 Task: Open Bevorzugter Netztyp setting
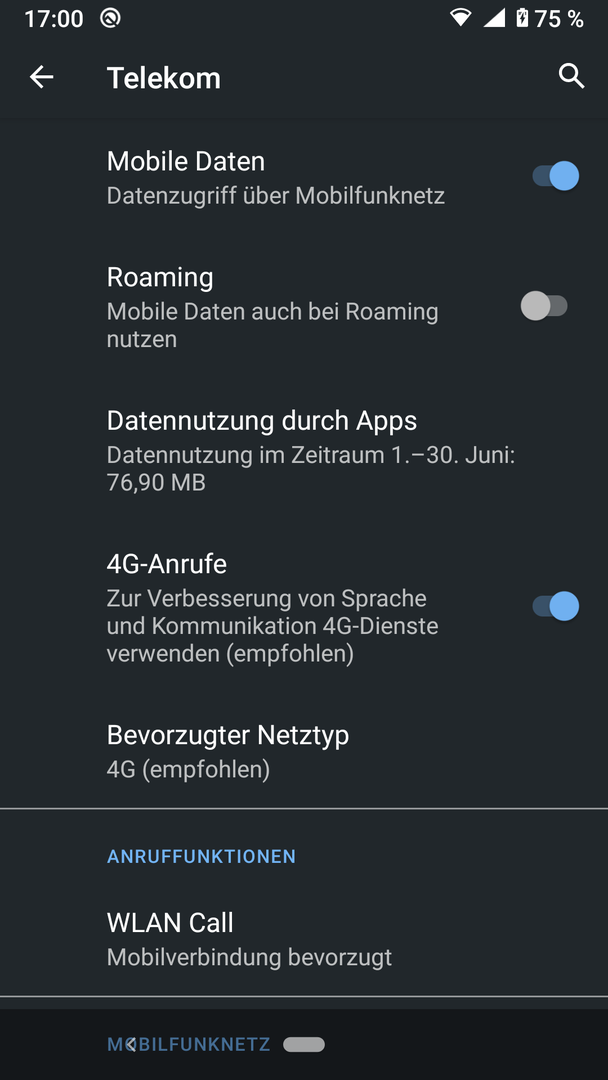304,751
